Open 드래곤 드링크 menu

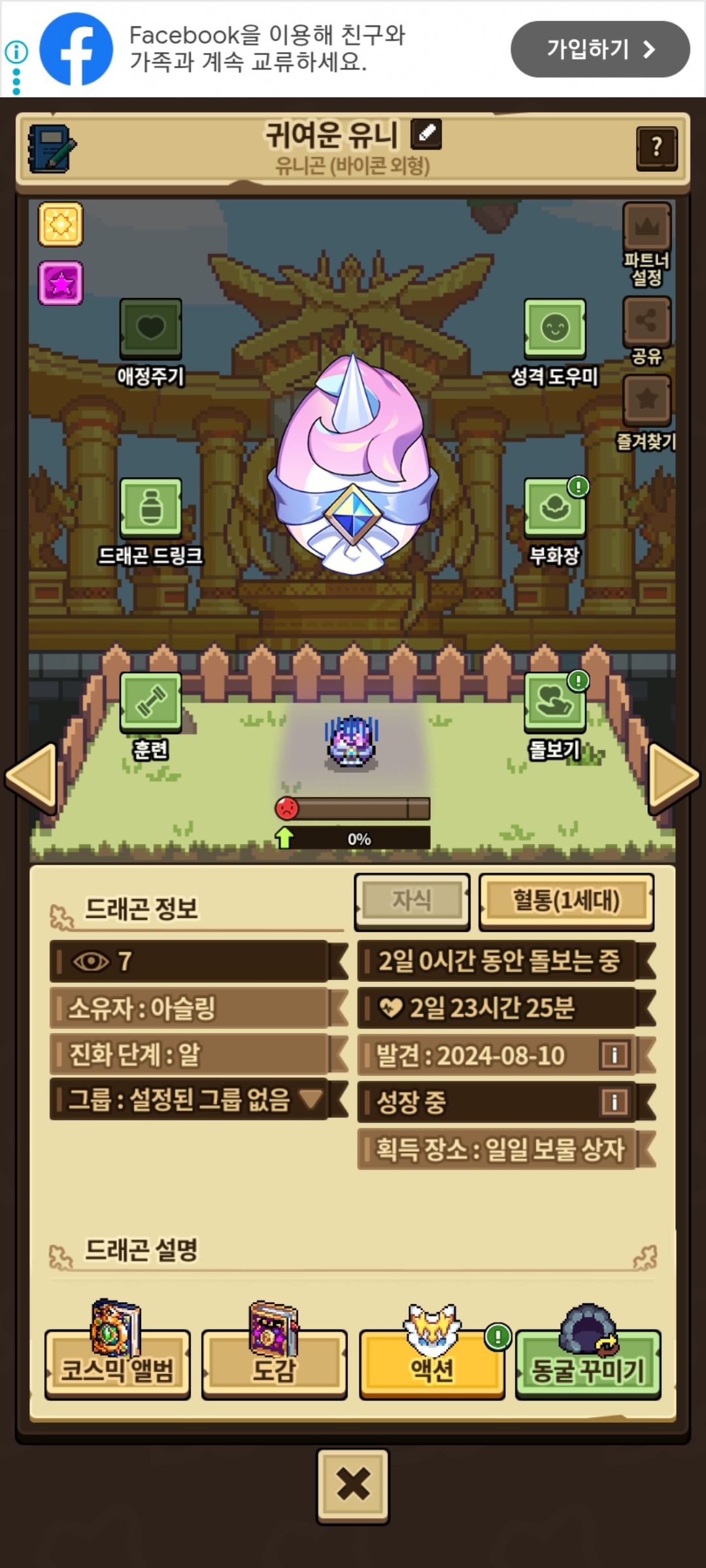pos(150,508)
